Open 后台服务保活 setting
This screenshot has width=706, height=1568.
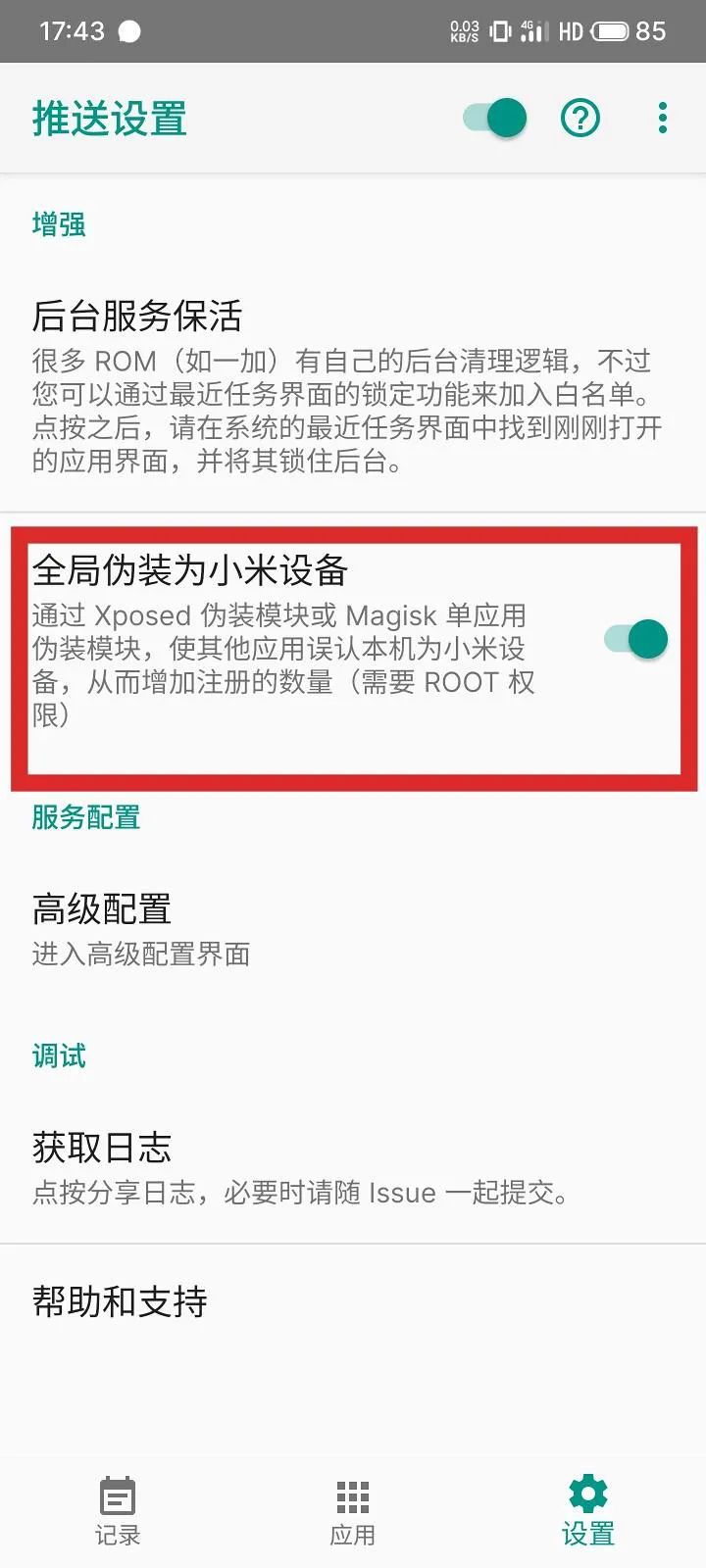tap(348, 386)
